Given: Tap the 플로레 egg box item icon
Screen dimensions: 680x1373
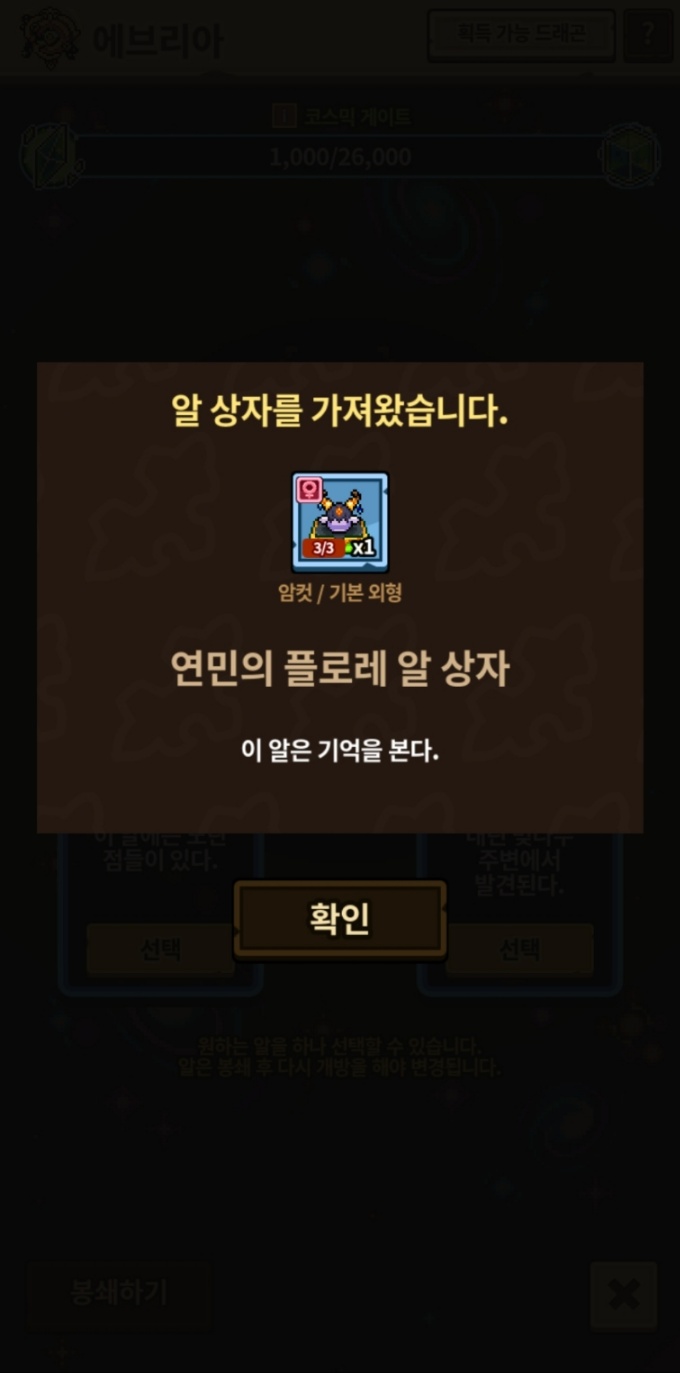Looking at the screenshot, I should tap(340, 521).
